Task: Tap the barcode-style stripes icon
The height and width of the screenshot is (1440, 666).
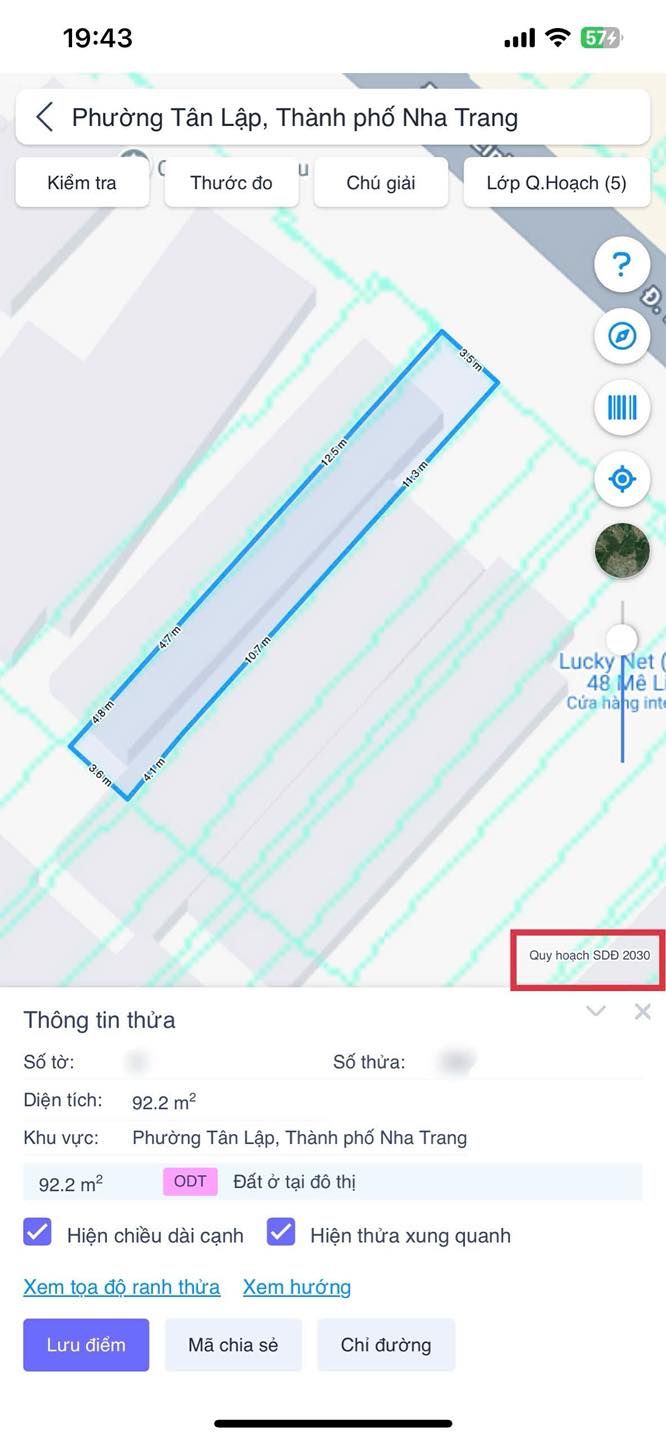Action: point(622,407)
